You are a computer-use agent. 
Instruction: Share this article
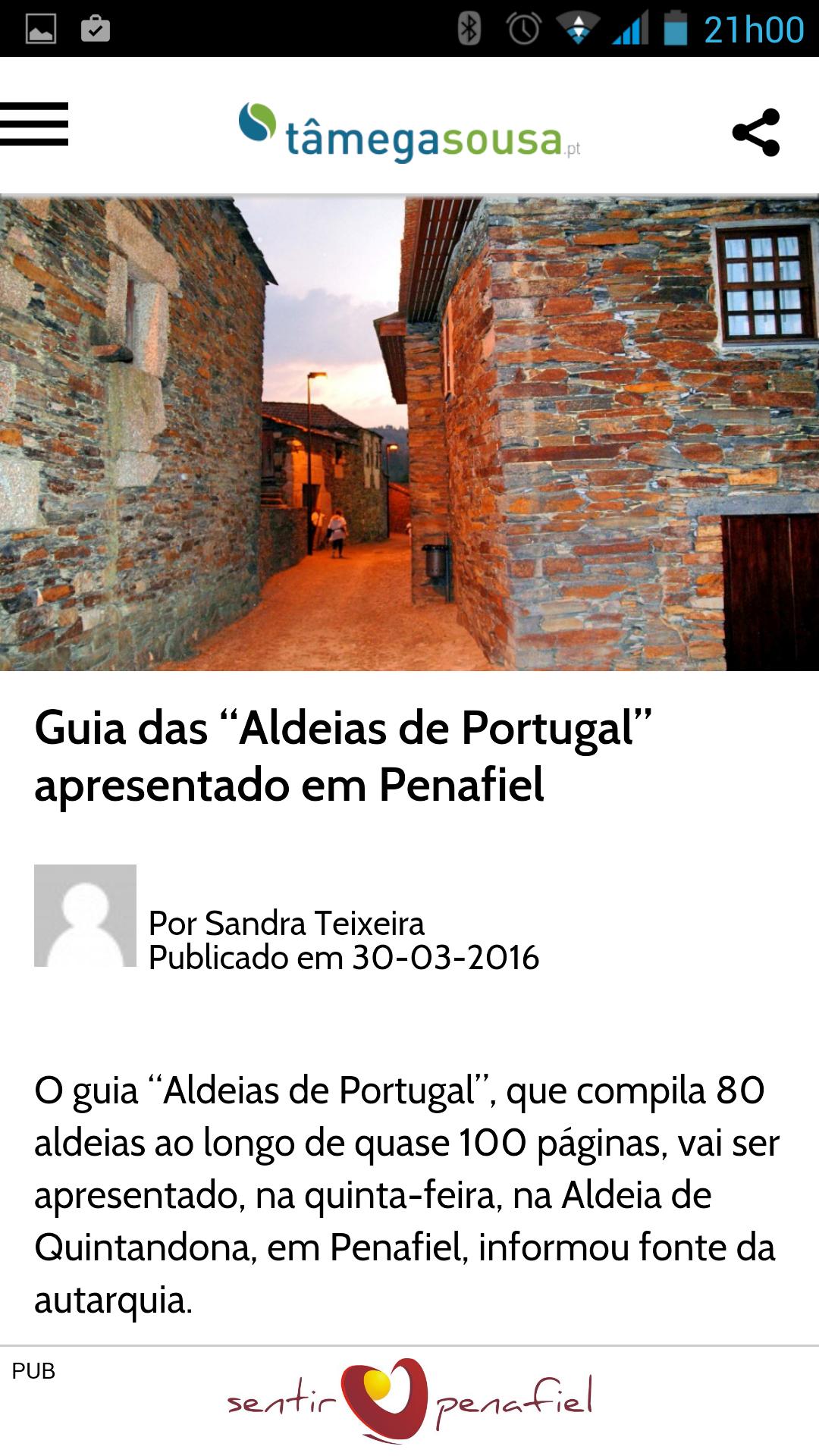(756, 133)
